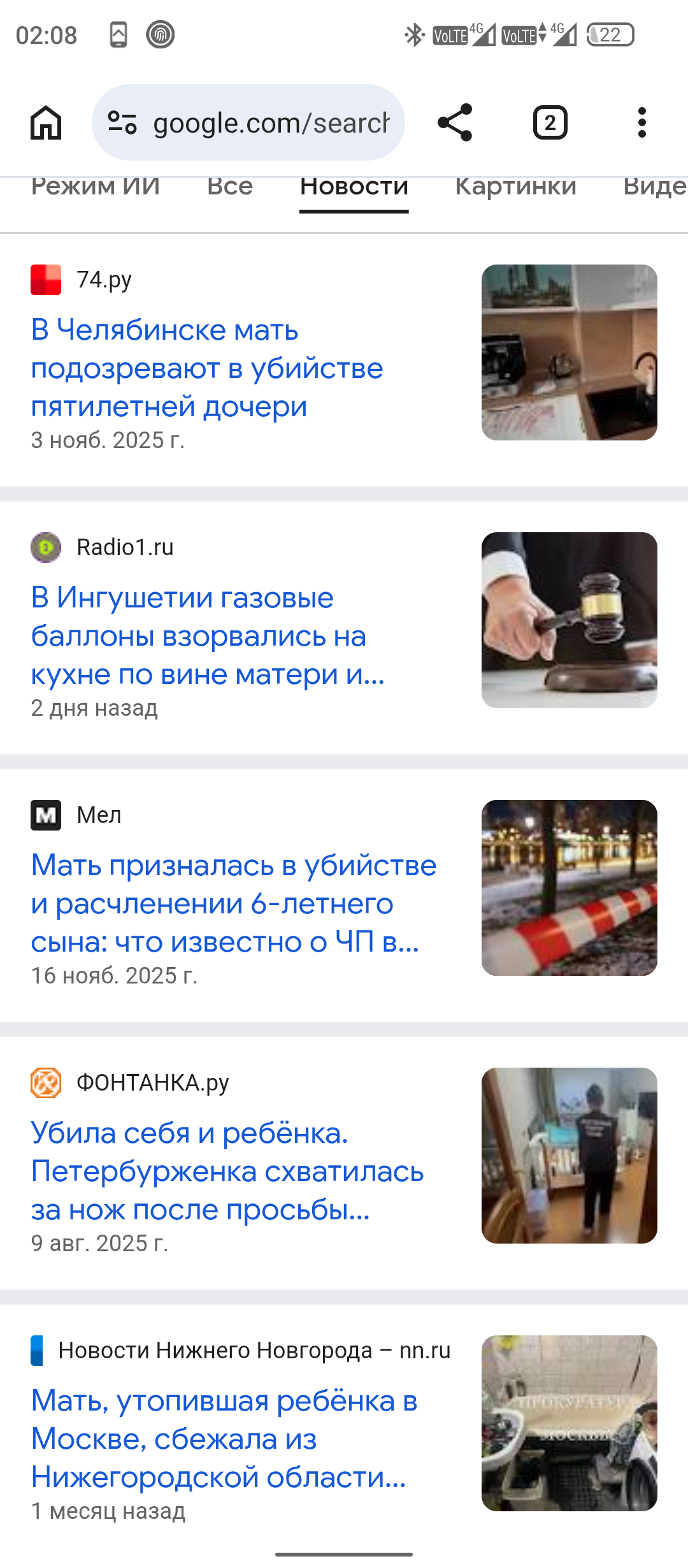Tap the google.com address bar
Viewport: 688px width, 1568px height.
pyautogui.click(x=271, y=122)
